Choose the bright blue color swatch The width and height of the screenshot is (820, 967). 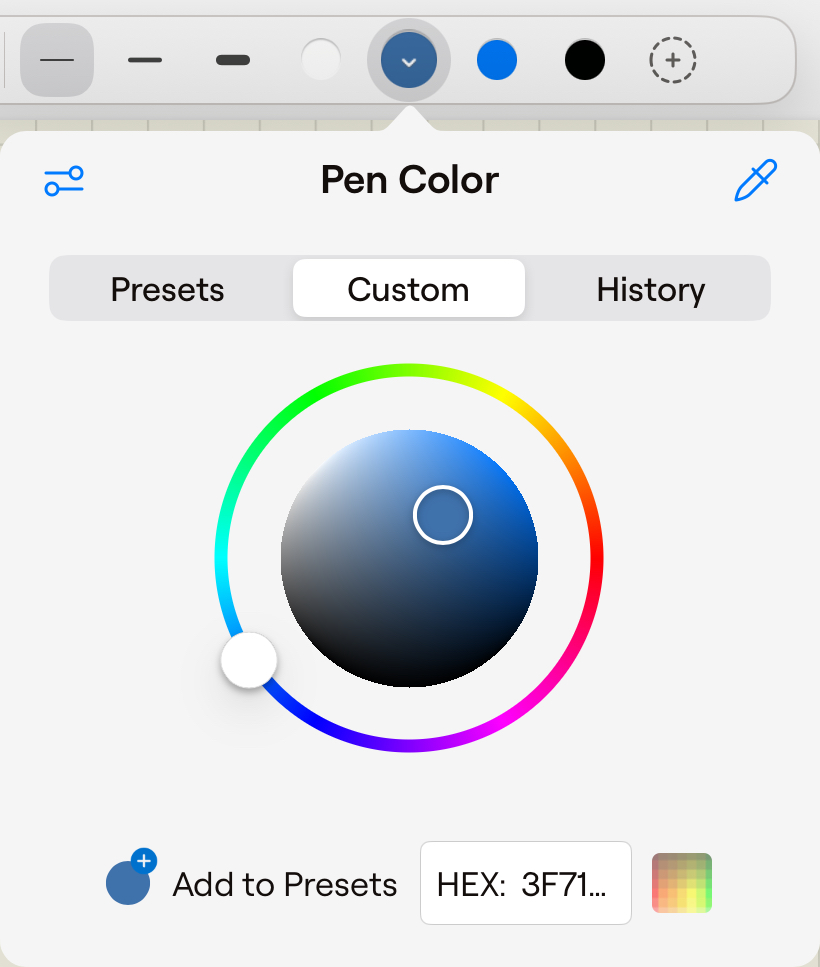[x=497, y=60]
